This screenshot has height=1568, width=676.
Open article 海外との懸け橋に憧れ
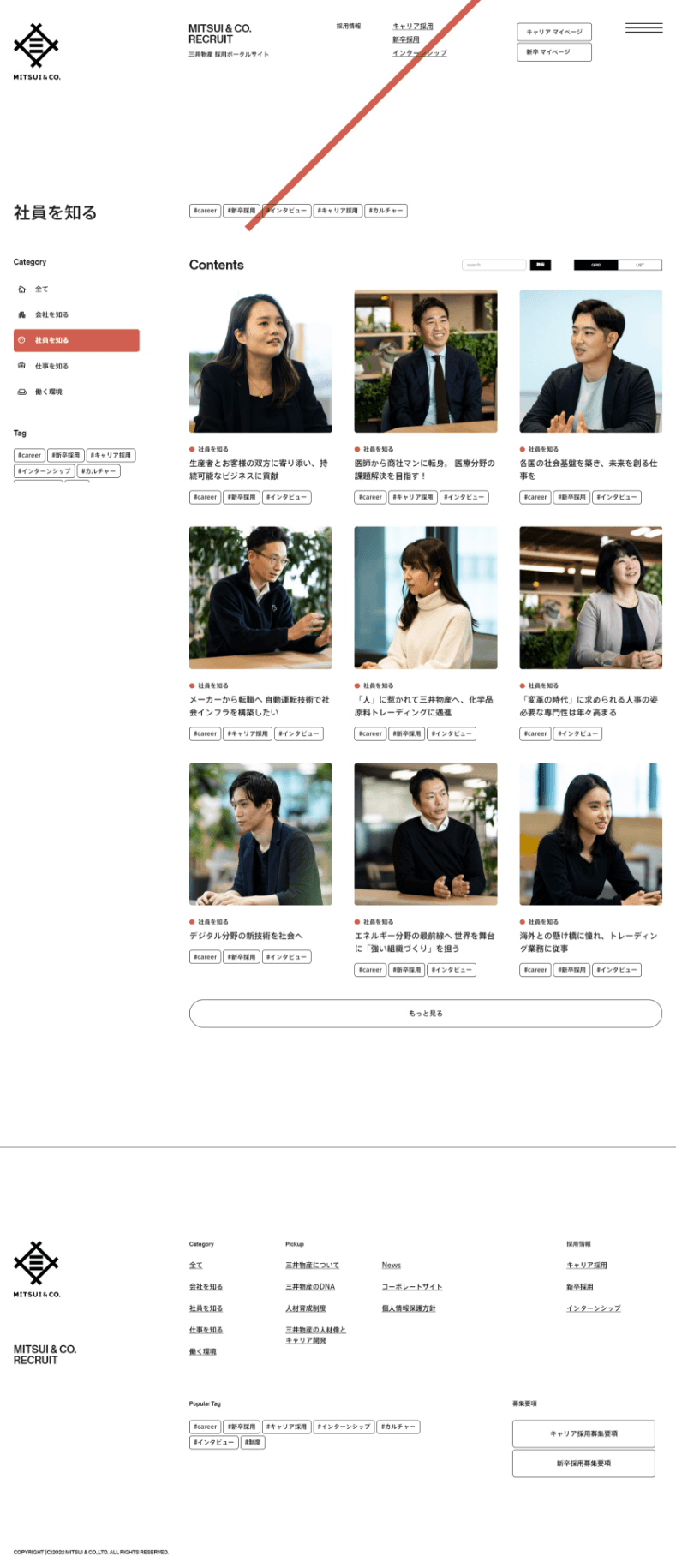point(590,835)
